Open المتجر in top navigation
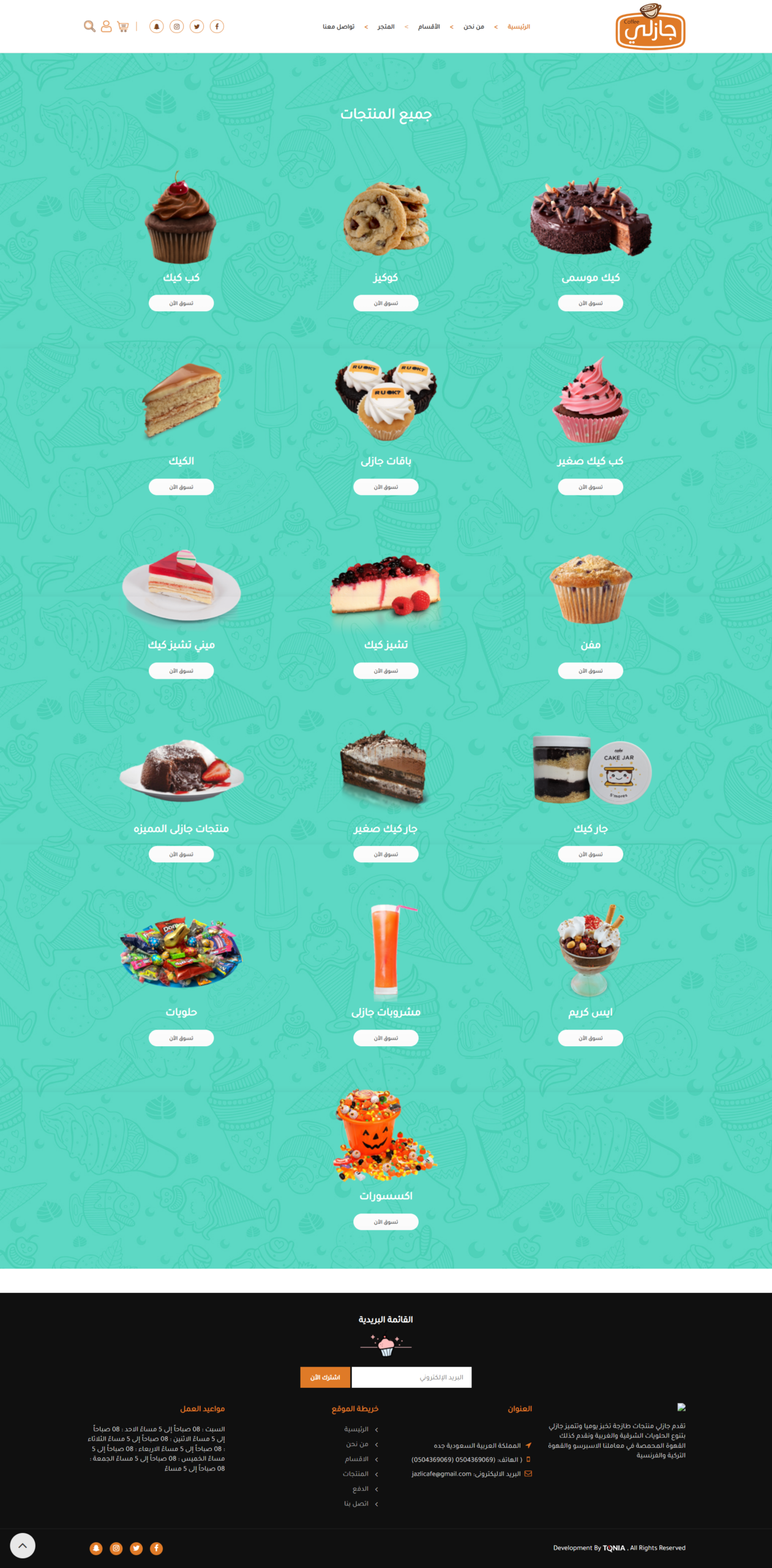Image resolution: width=772 pixels, height=1568 pixels. pos(386,26)
